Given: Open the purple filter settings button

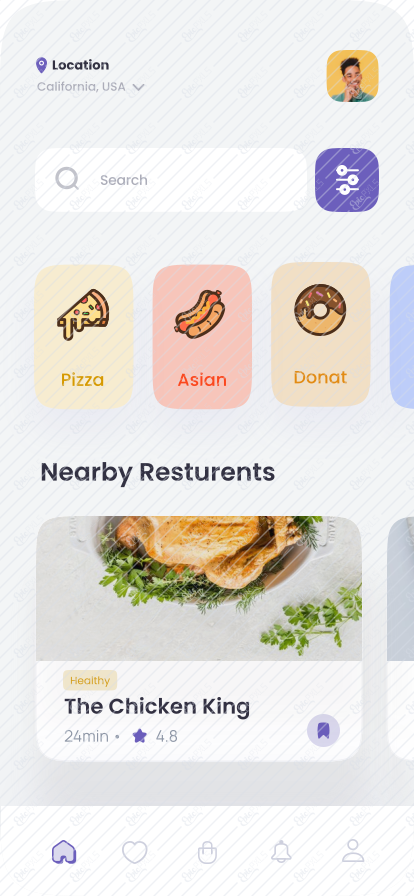Looking at the screenshot, I should click(347, 180).
